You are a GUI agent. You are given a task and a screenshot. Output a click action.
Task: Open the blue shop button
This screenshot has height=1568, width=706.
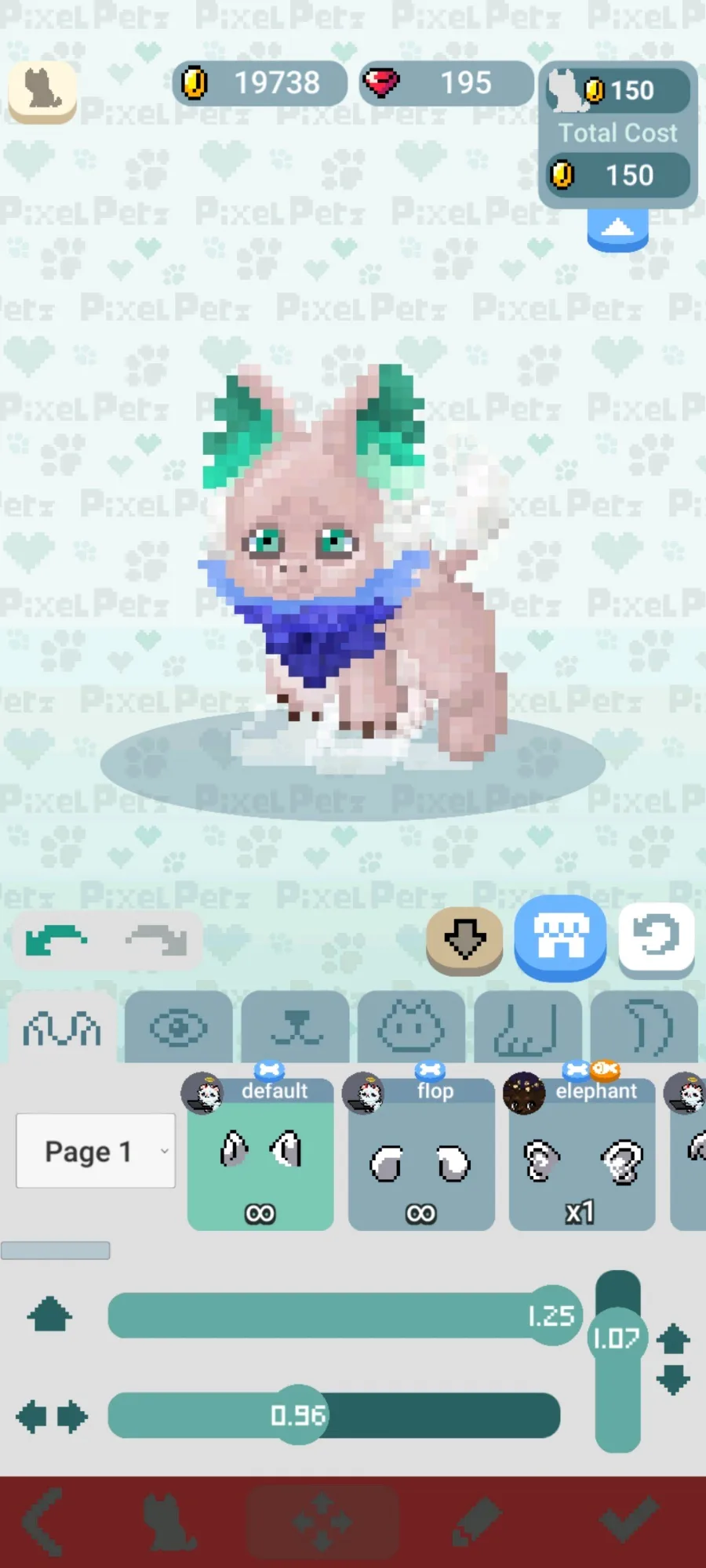(560, 938)
